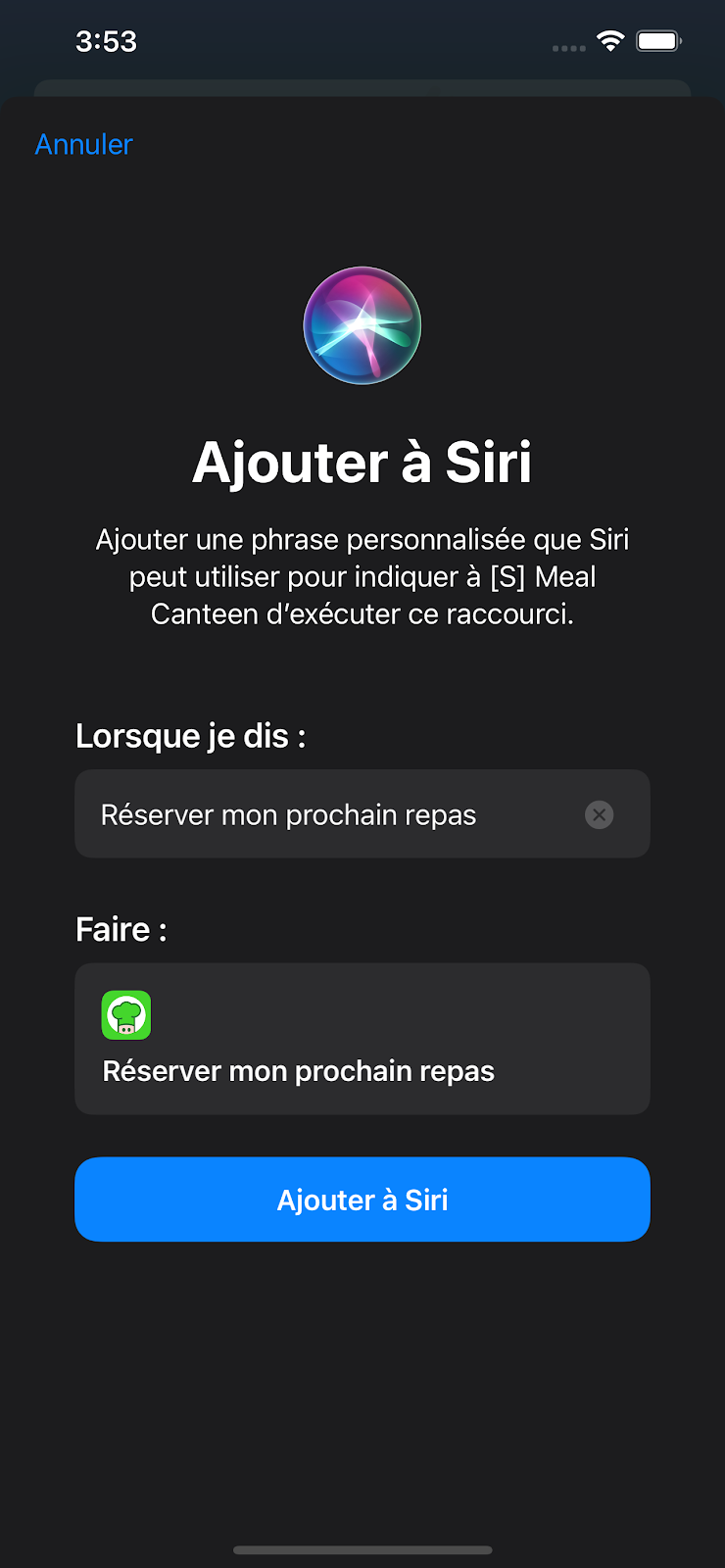
Task: Clear the Siri phrase text
Action: pyautogui.click(x=599, y=814)
